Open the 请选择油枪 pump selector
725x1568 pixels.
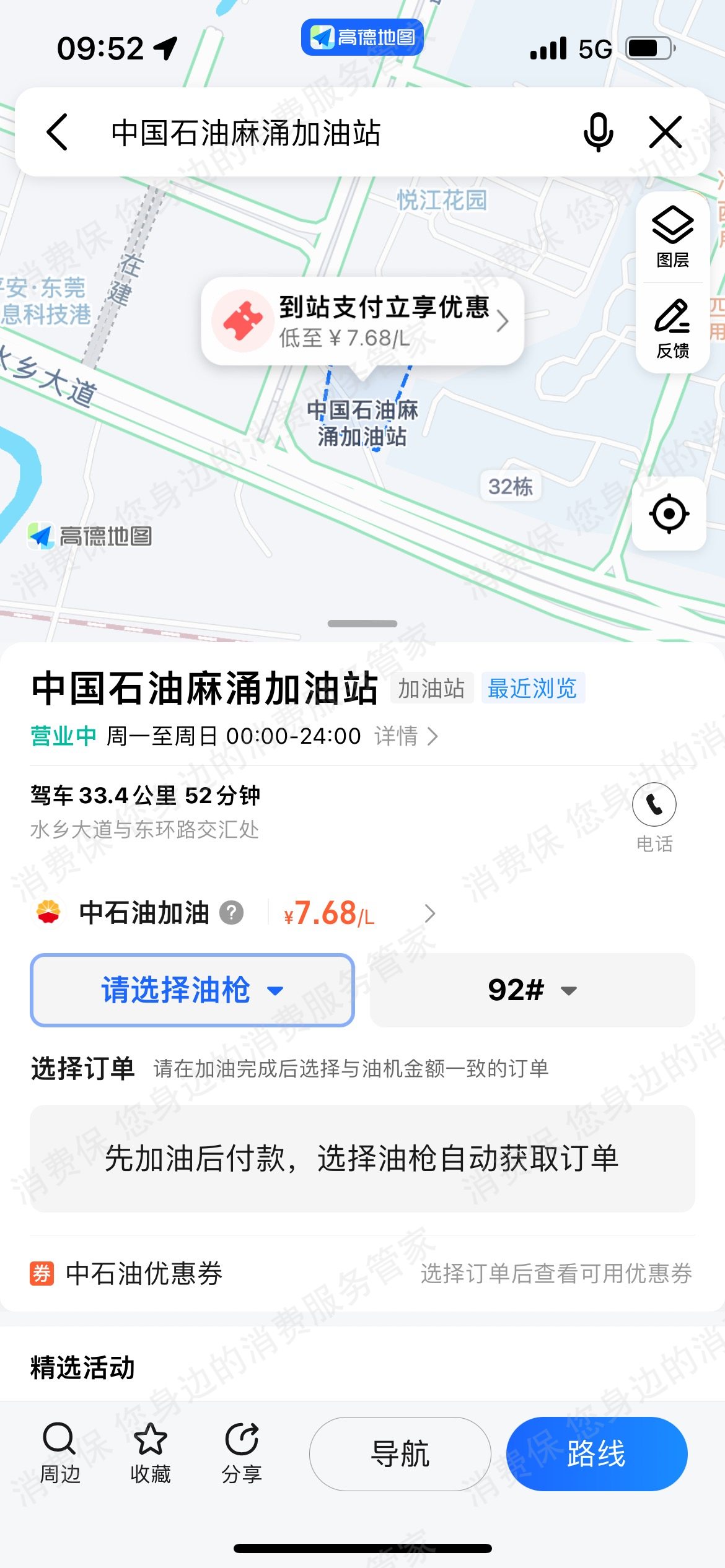[x=193, y=990]
